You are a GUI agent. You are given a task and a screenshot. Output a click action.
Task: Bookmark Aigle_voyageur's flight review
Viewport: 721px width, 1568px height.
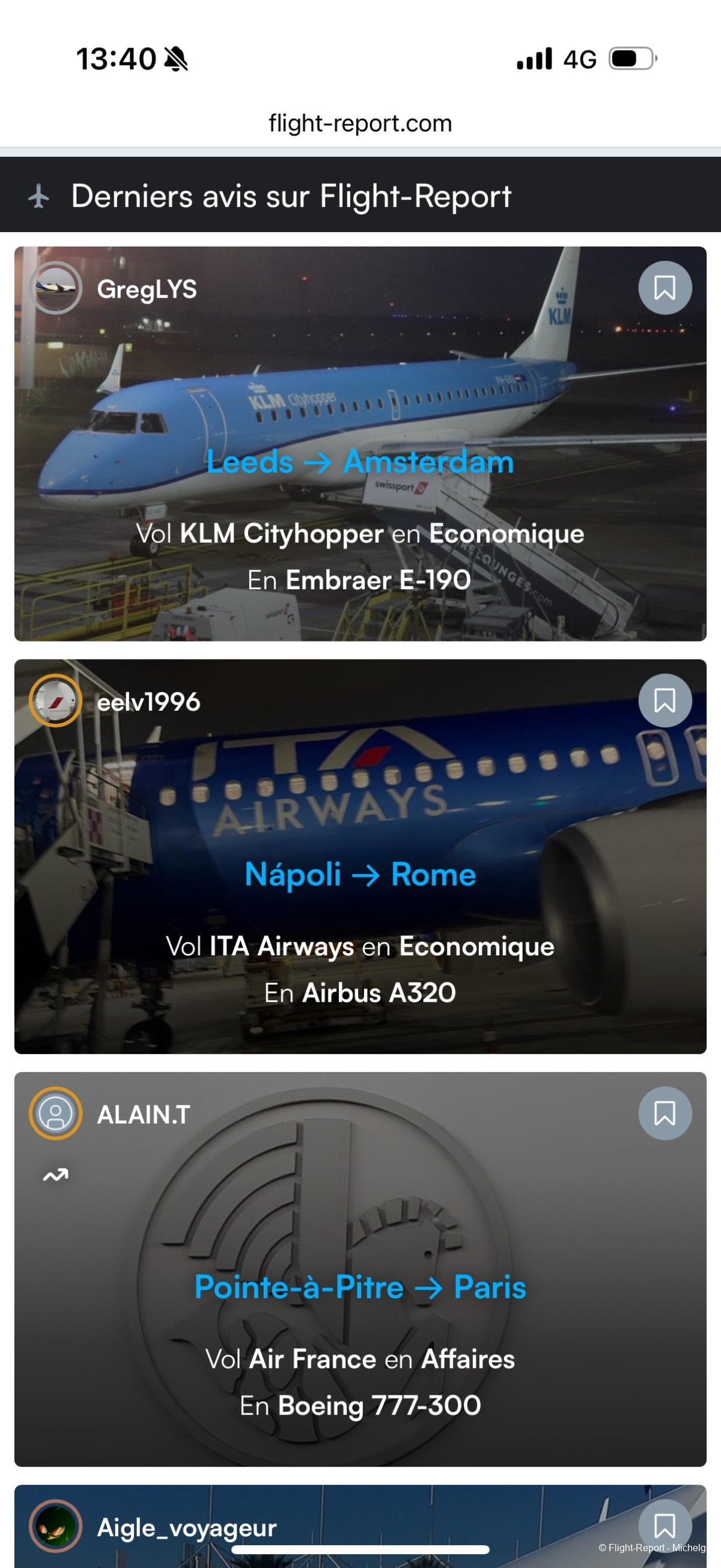[665, 1525]
